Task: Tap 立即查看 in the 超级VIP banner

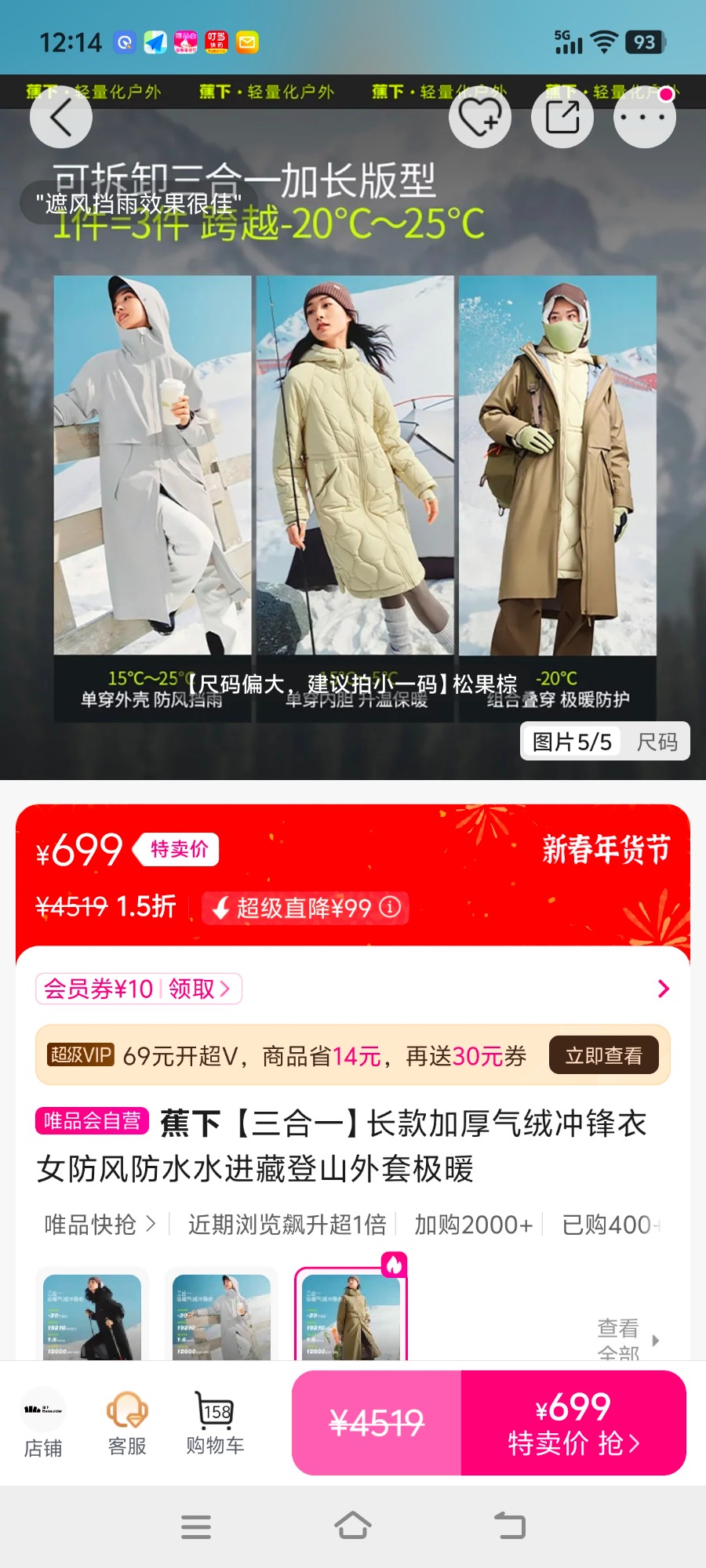Action: pos(603,1055)
